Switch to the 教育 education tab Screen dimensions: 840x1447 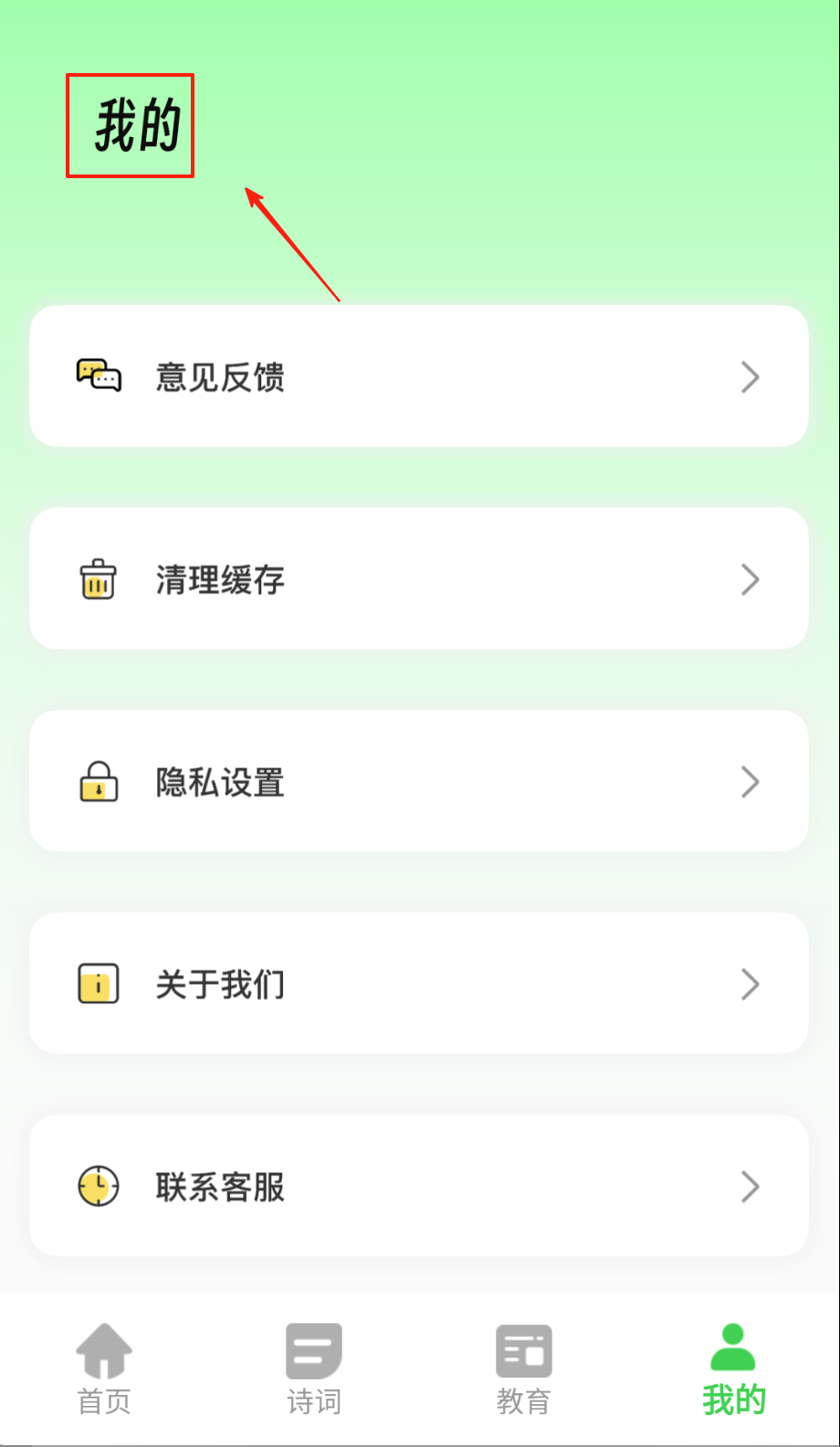pyautogui.click(x=523, y=1368)
